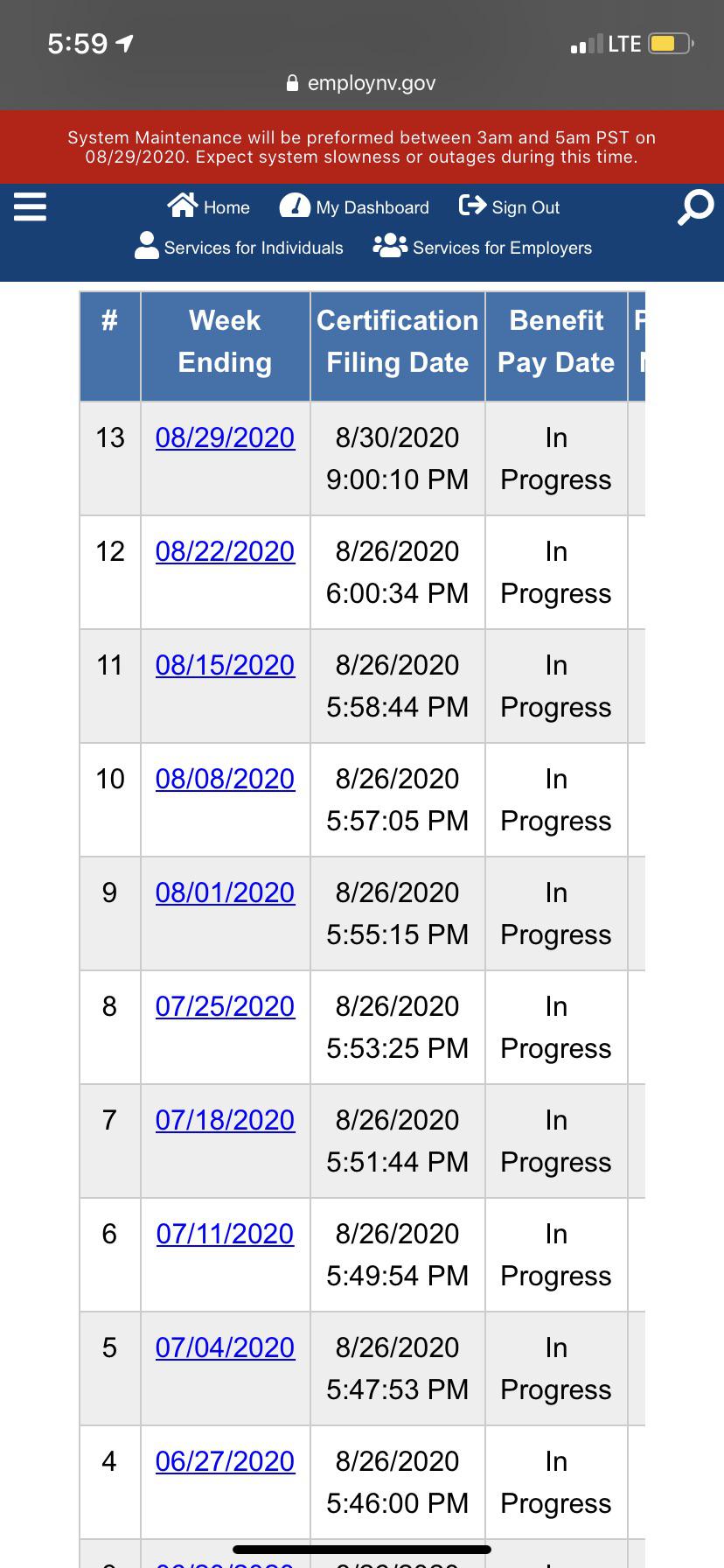Open the hamburger menu
Viewport: 724px width, 1568px height.
(x=30, y=207)
